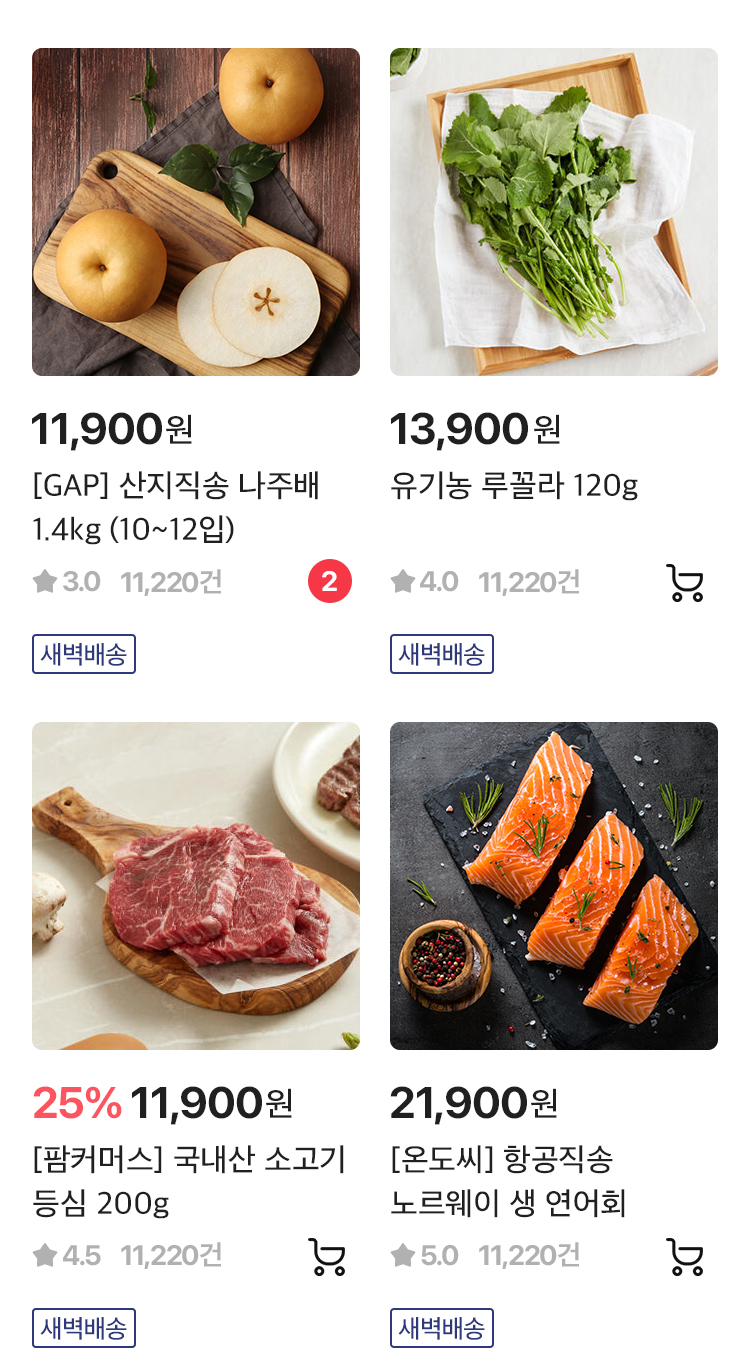Add 소고기 등심 200g to cart
Screen dimensions: 750x1348
(x=327, y=1256)
